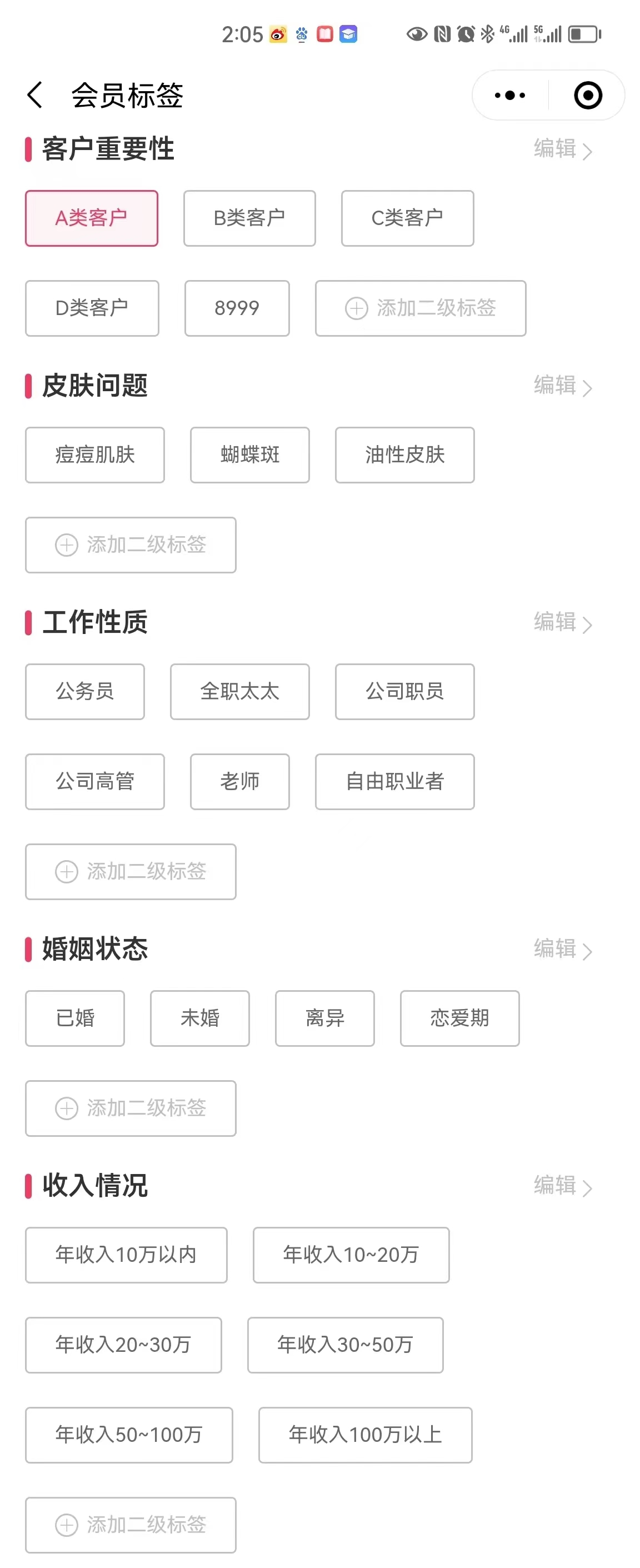Tap 编辑 next to 客户重要性
This screenshot has width=640, height=1568.
562,149
